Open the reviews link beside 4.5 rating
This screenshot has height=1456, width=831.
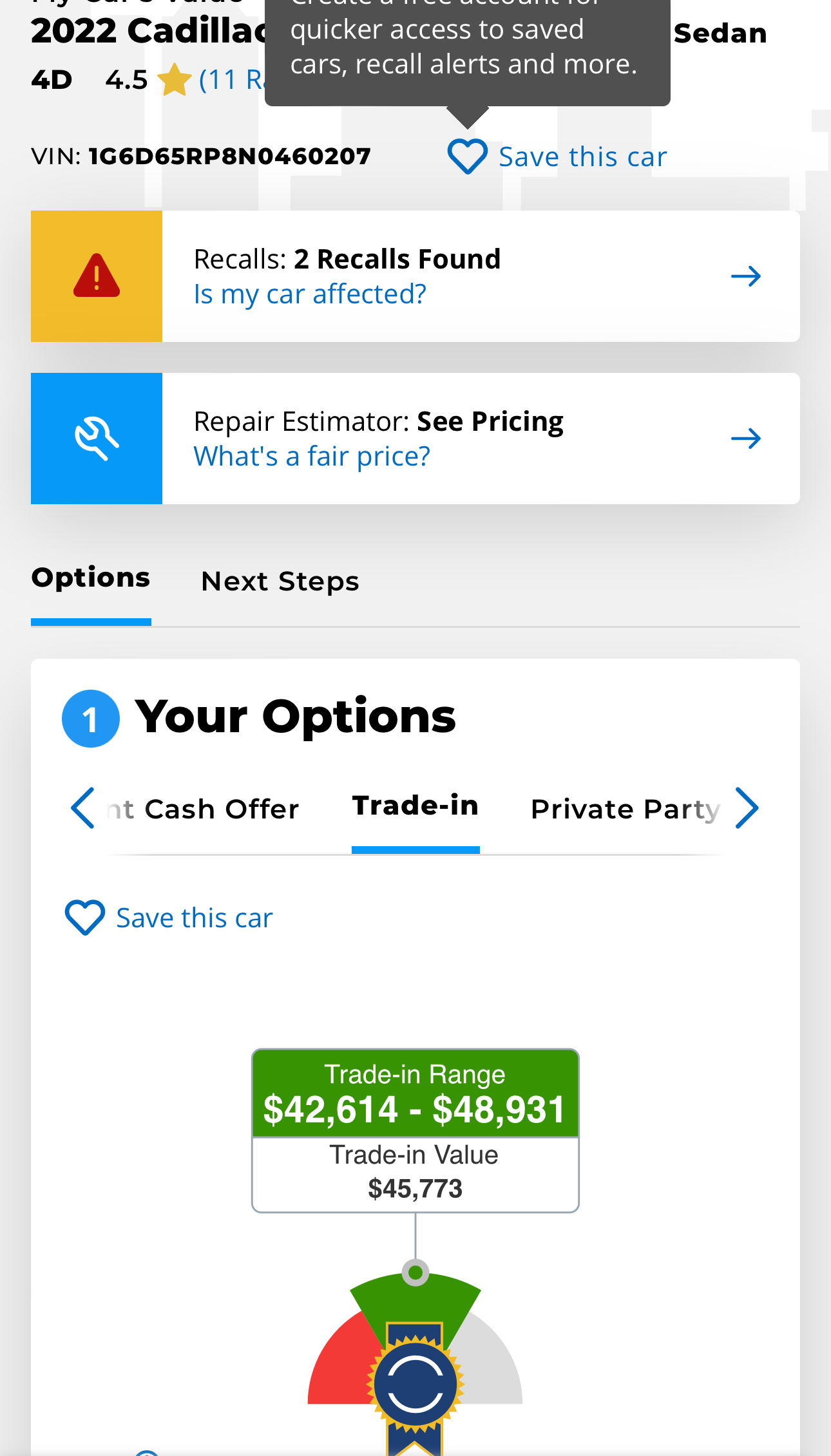[x=232, y=80]
